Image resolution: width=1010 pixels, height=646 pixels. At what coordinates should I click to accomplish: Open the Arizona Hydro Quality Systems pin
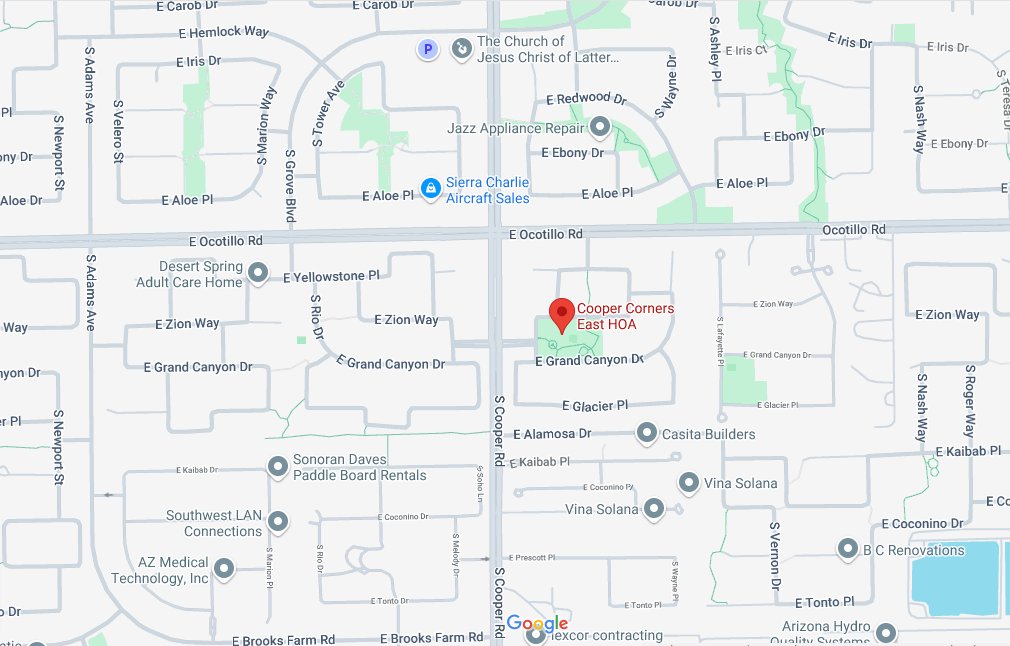coord(886,632)
